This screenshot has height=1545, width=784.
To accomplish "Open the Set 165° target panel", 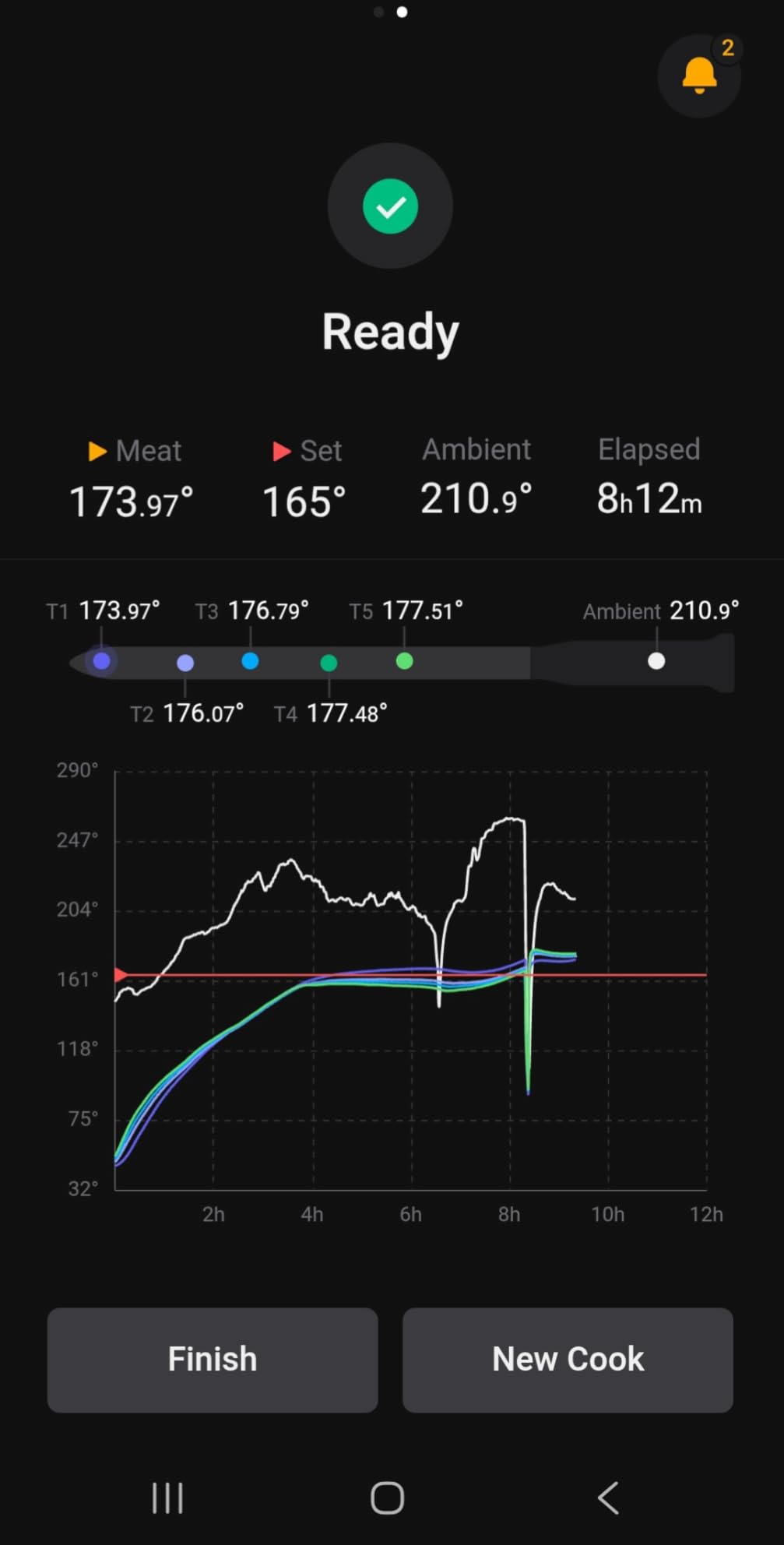I will 304,477.
